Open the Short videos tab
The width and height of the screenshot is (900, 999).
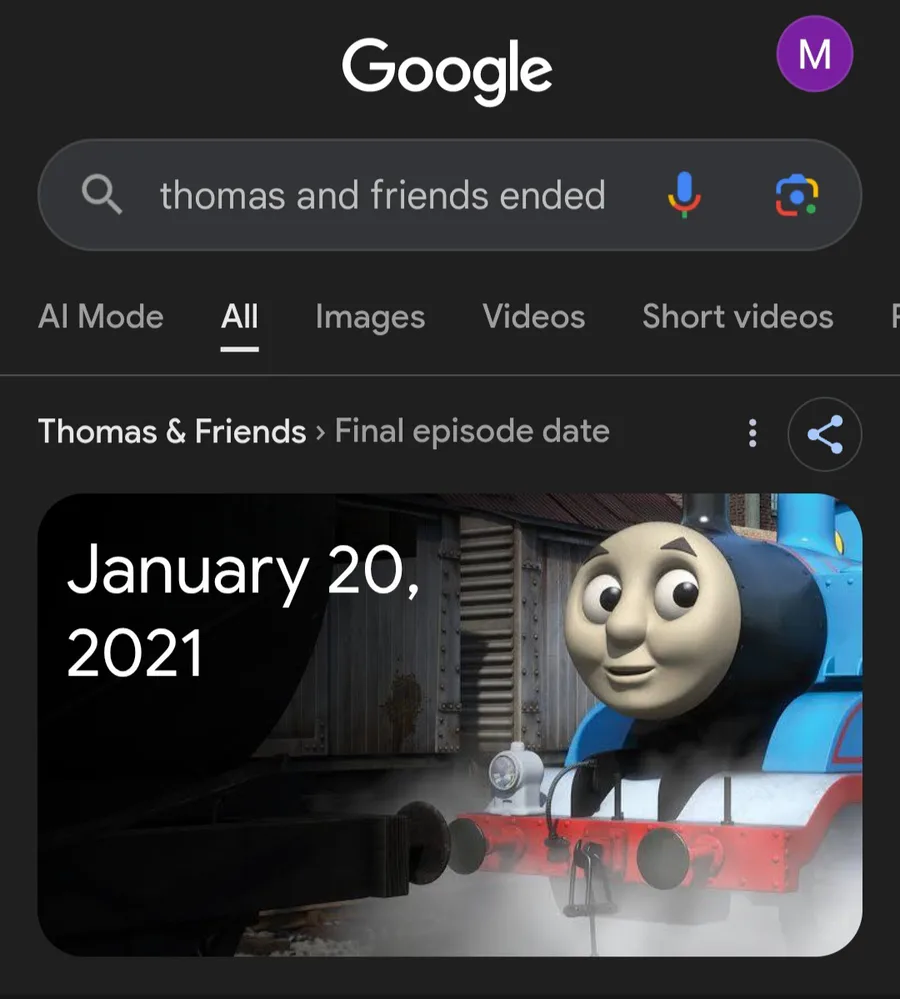[x=738, y=317]
